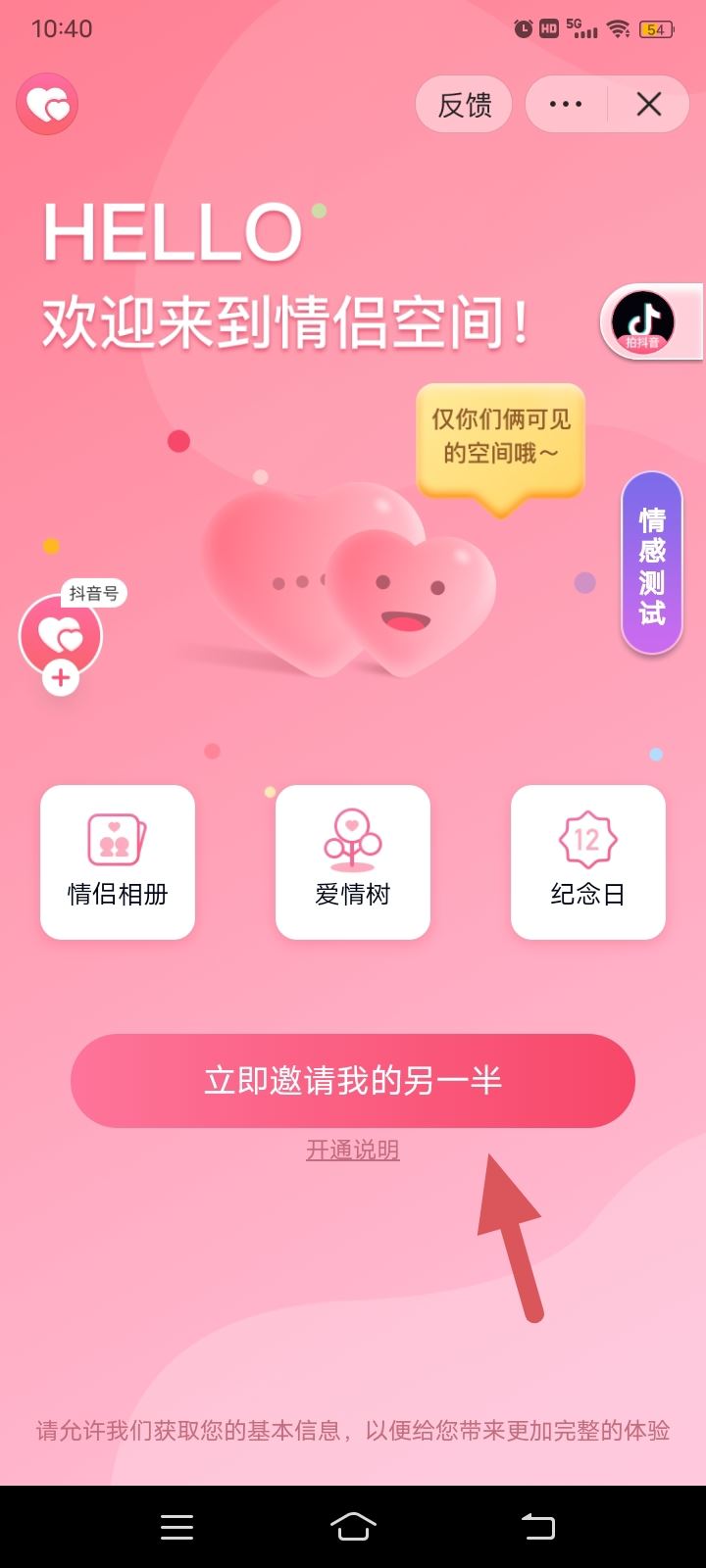Open the three-dot more options menu
The width and height of the screenshot is (706, 1568).
(566, 103)
